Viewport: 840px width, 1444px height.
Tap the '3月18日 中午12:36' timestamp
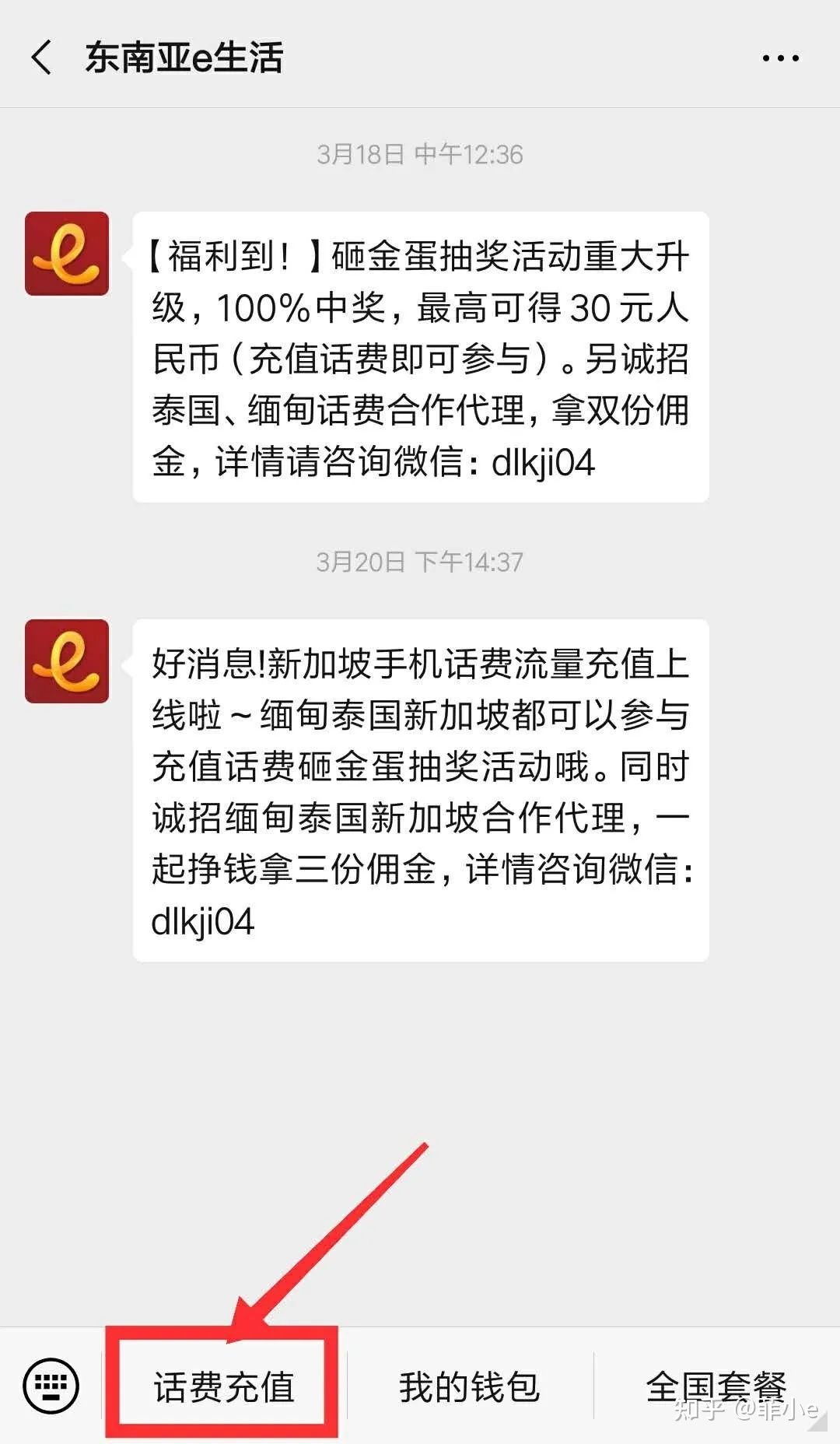[420, 154]
